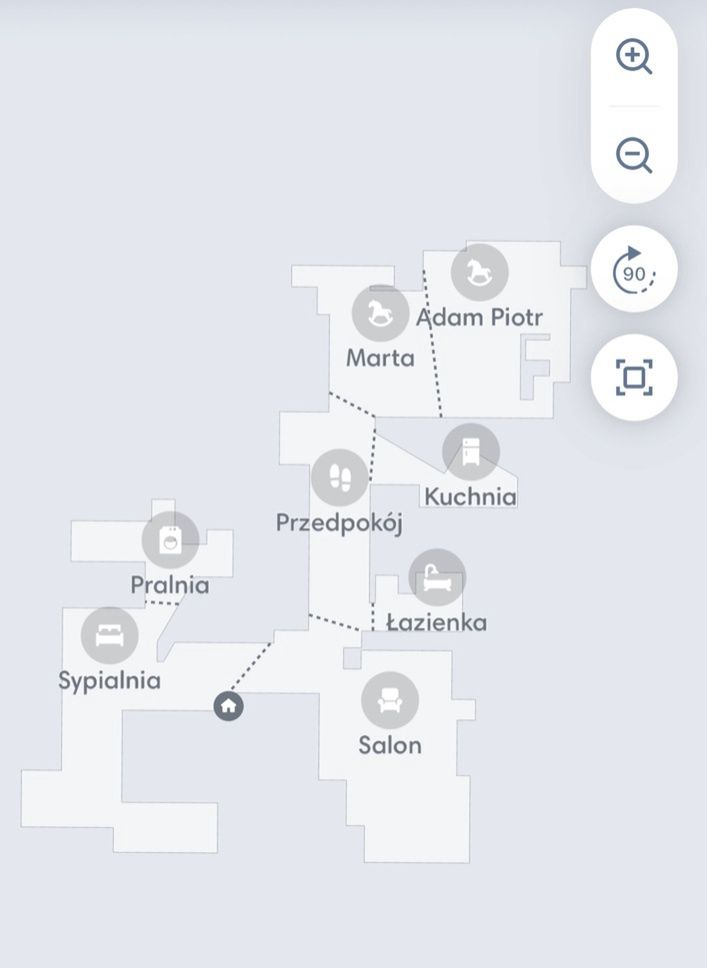Image resolution: width=707 pixels, height=968 pixels.
Task: Pick the Pralnia room
Action: pos(170,541)
